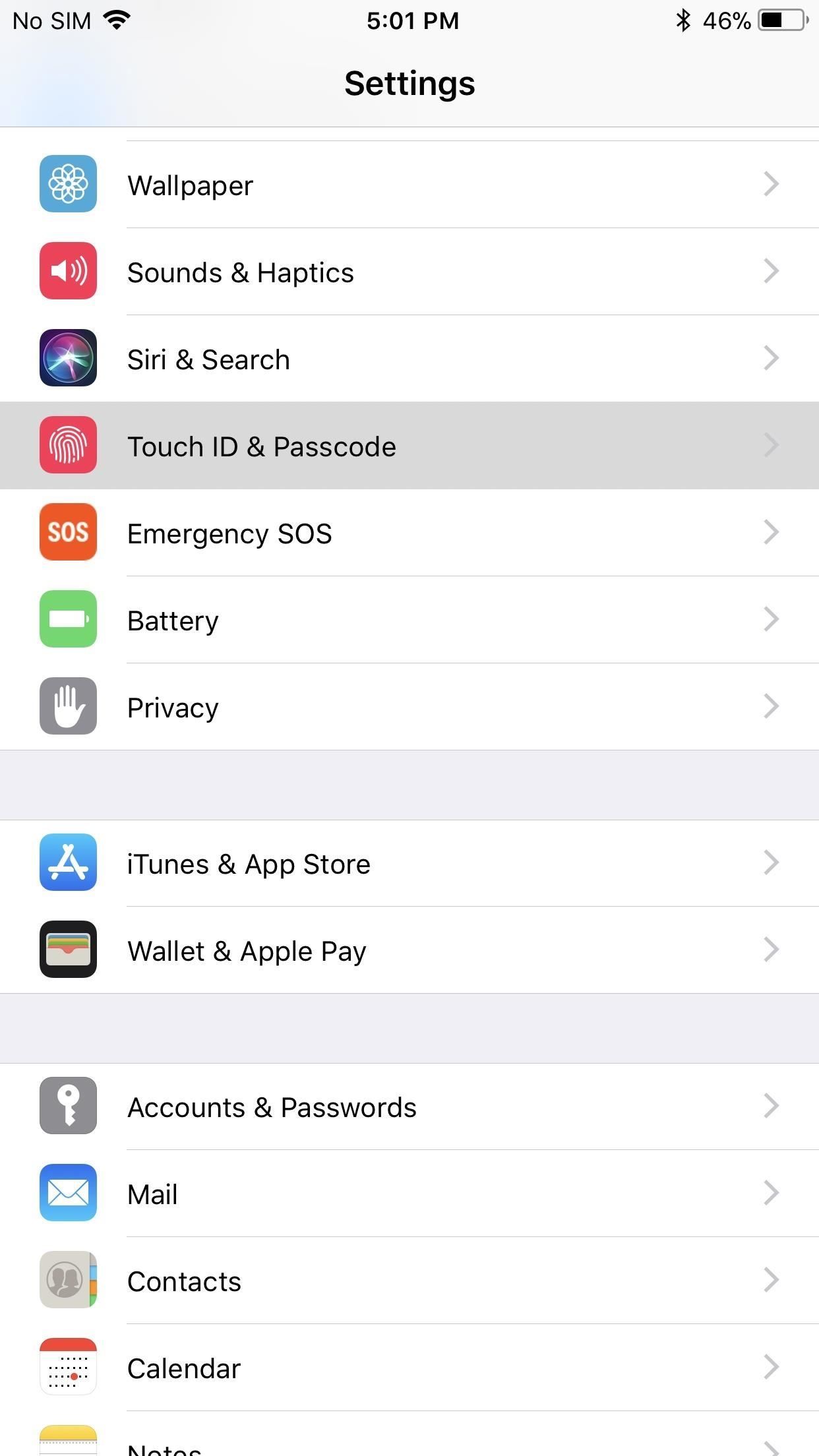Tap the fingerprint Touch ID icon
This screenshot has width=819, height=1456.
tap(68, 446)
